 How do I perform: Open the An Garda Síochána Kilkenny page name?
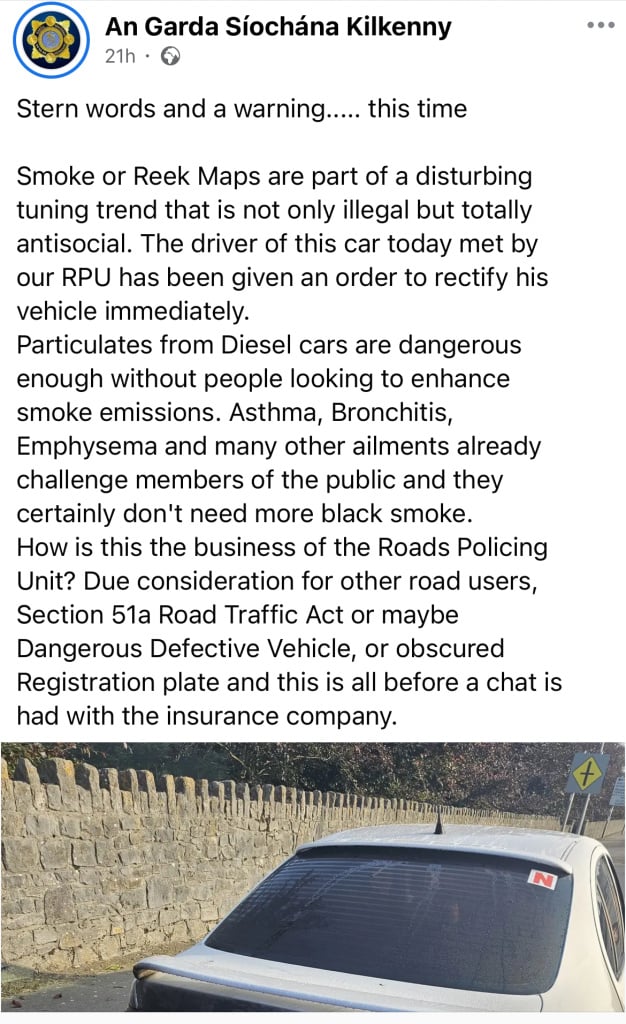click(278, 27)
